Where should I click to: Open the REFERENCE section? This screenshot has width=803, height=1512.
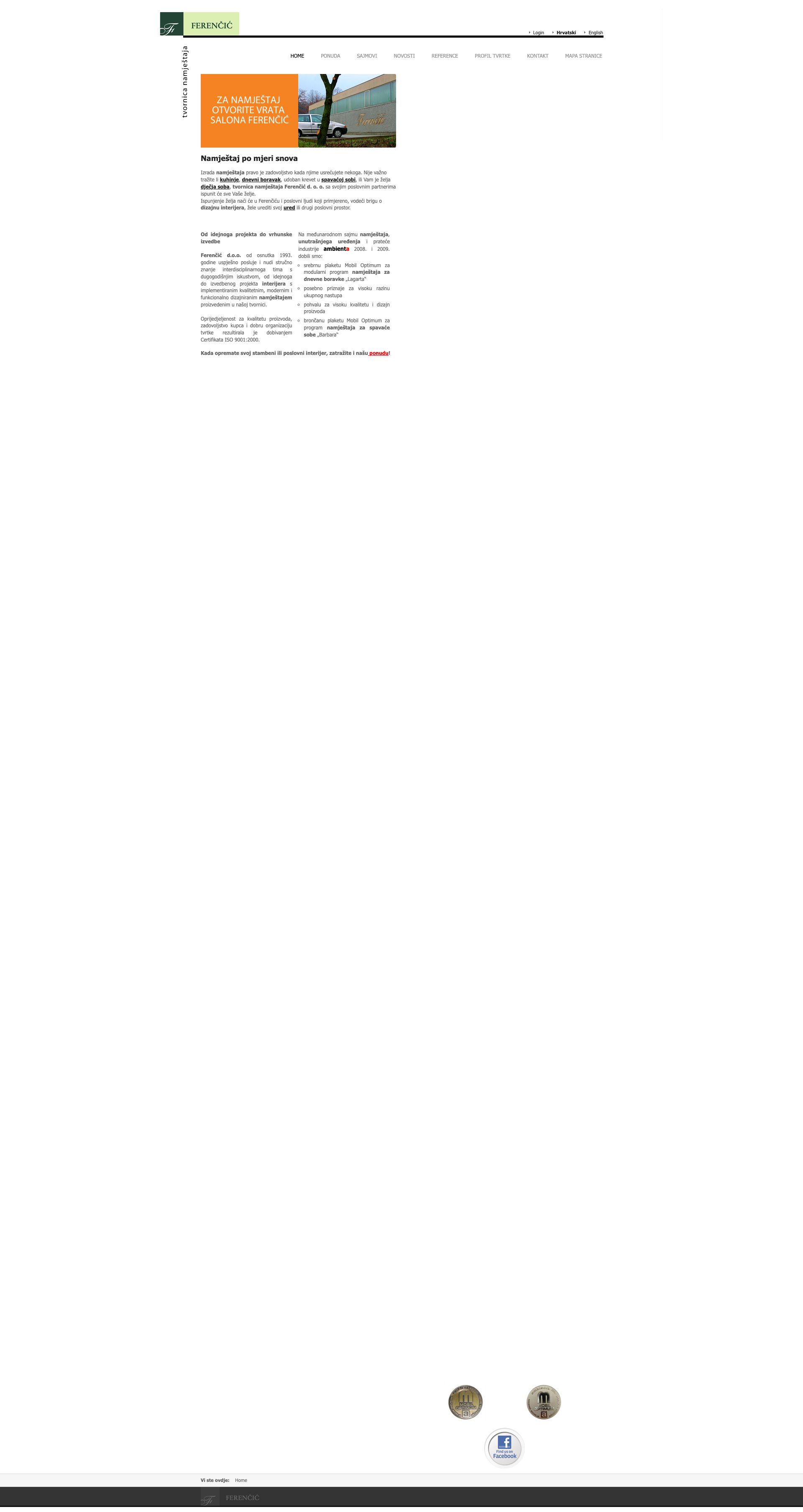(x=445, y=56)
